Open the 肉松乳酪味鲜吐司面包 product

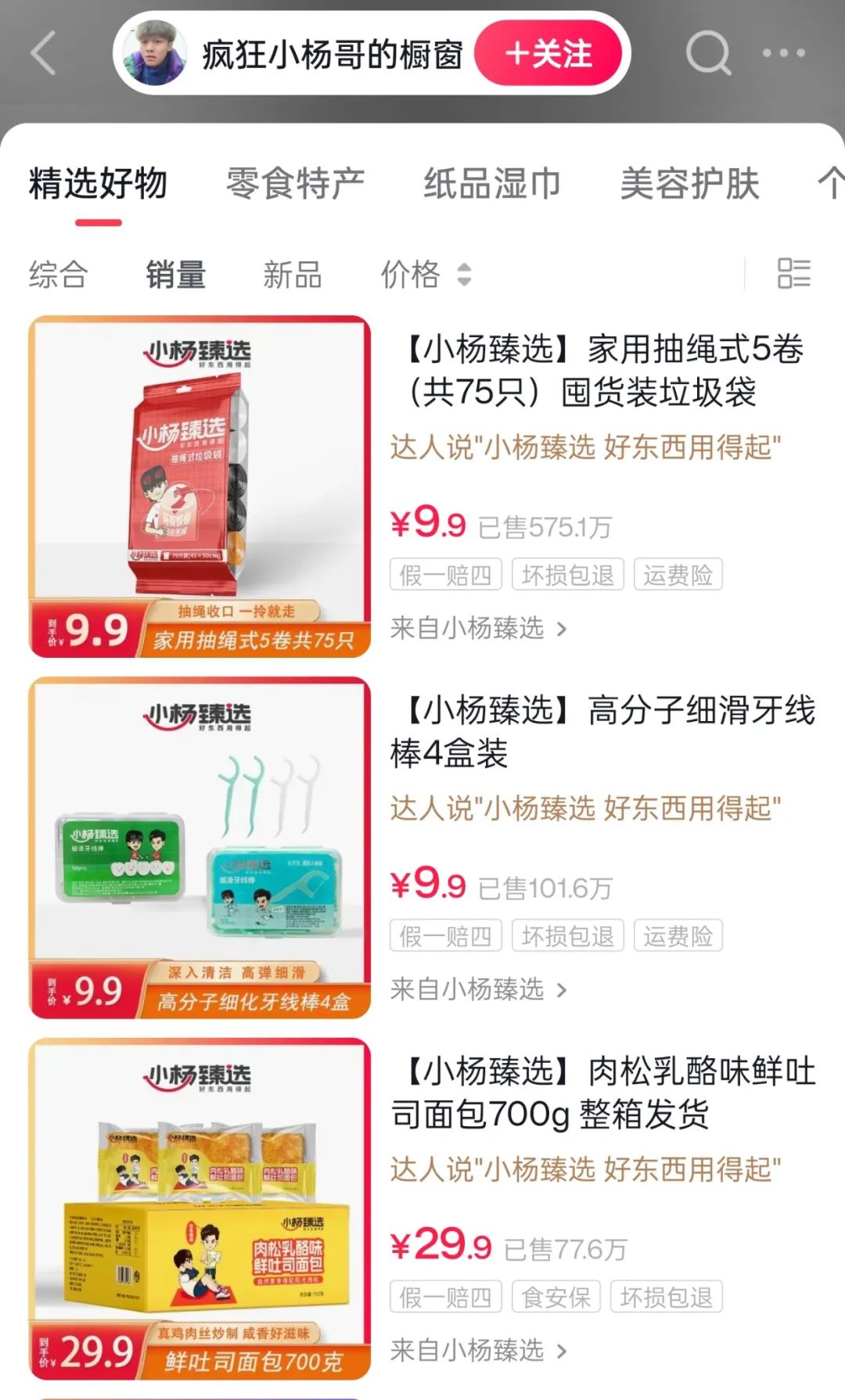coord(602,1092)
